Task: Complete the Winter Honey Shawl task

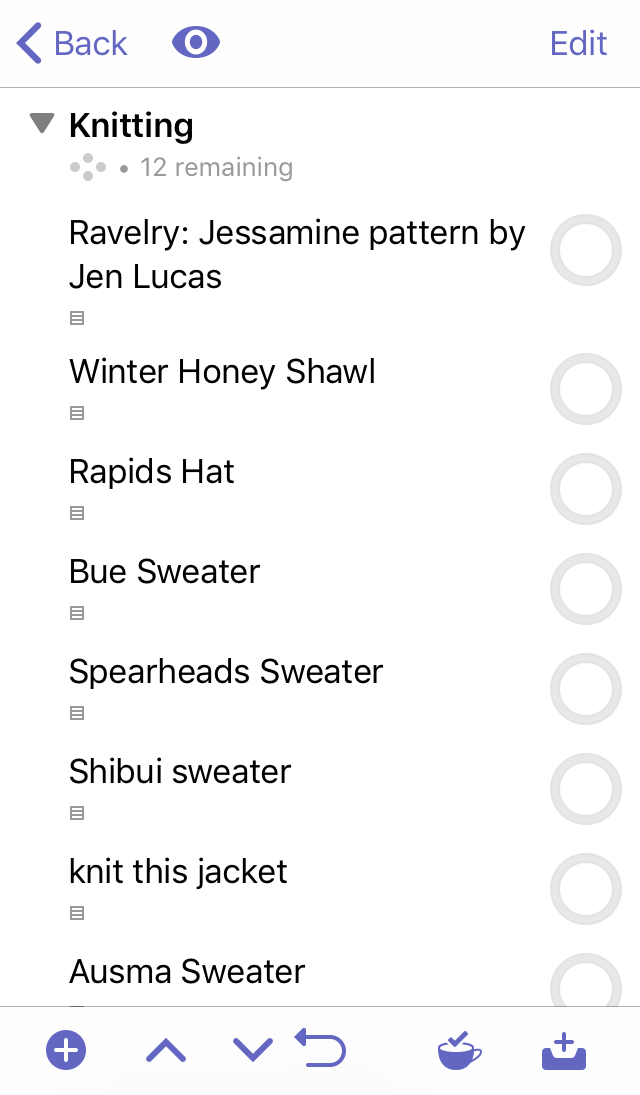Action: coord(586,389)
